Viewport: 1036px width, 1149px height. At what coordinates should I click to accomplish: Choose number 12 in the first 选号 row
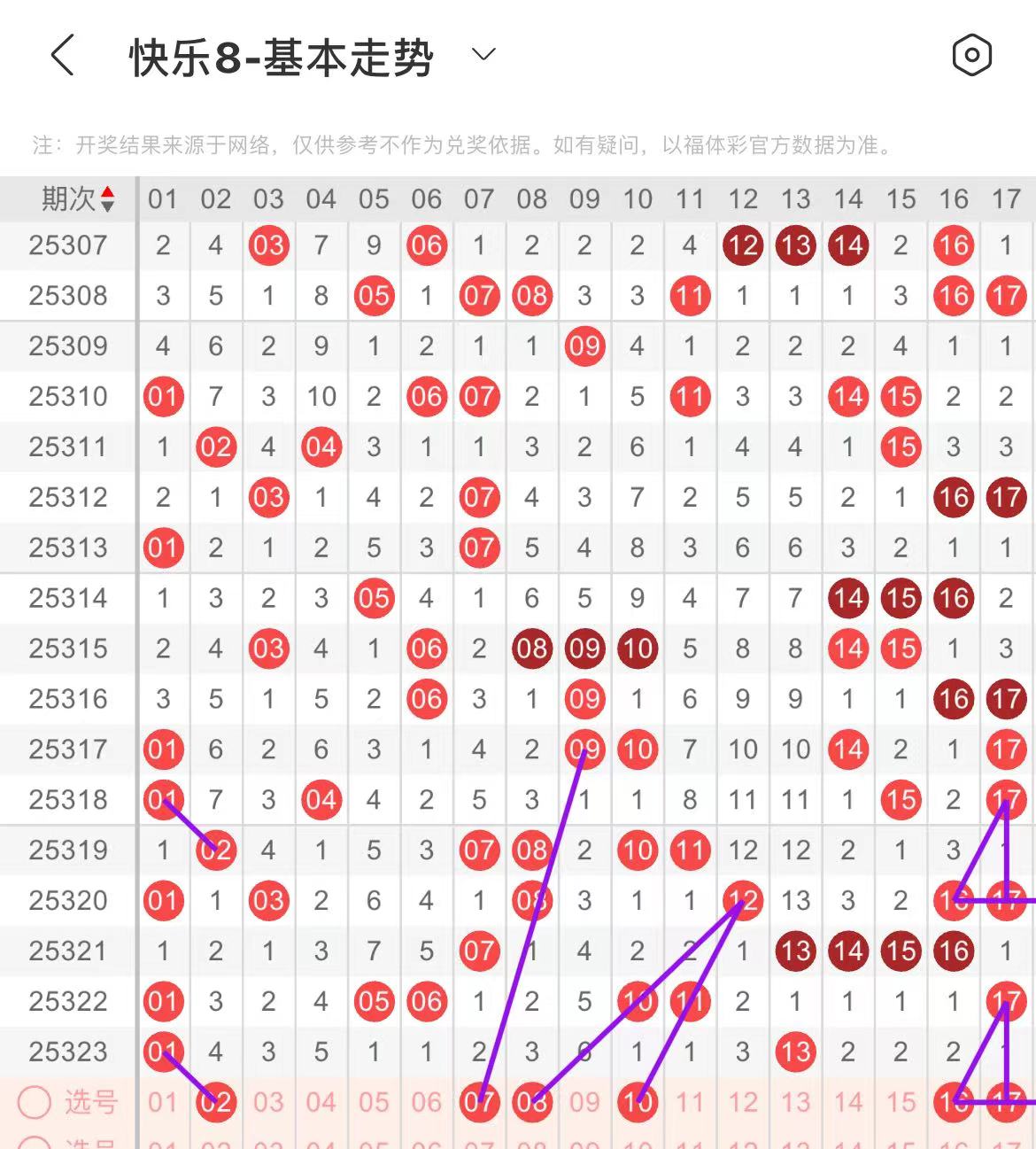coord(743,1103)
